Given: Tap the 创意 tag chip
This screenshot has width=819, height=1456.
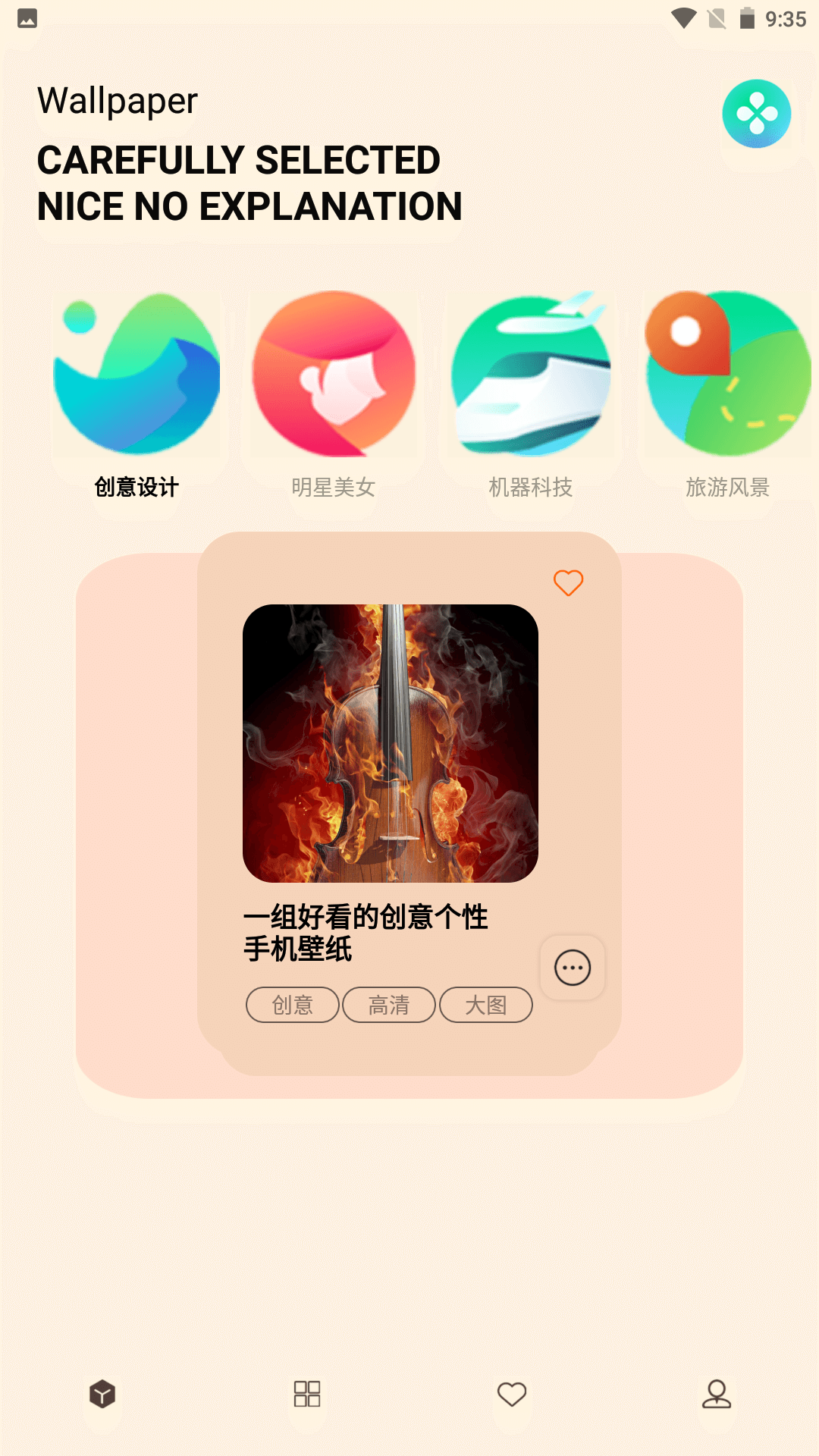Looking at the screenshot, I should (293, 1005).
